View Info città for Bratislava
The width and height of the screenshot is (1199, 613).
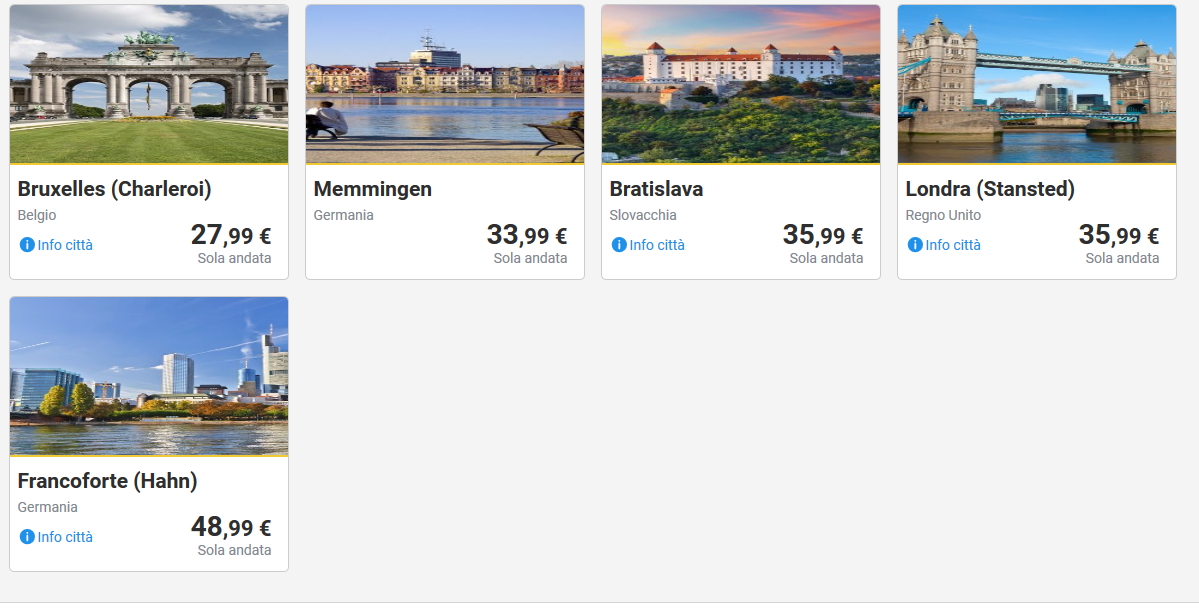(x=649, y=245)
